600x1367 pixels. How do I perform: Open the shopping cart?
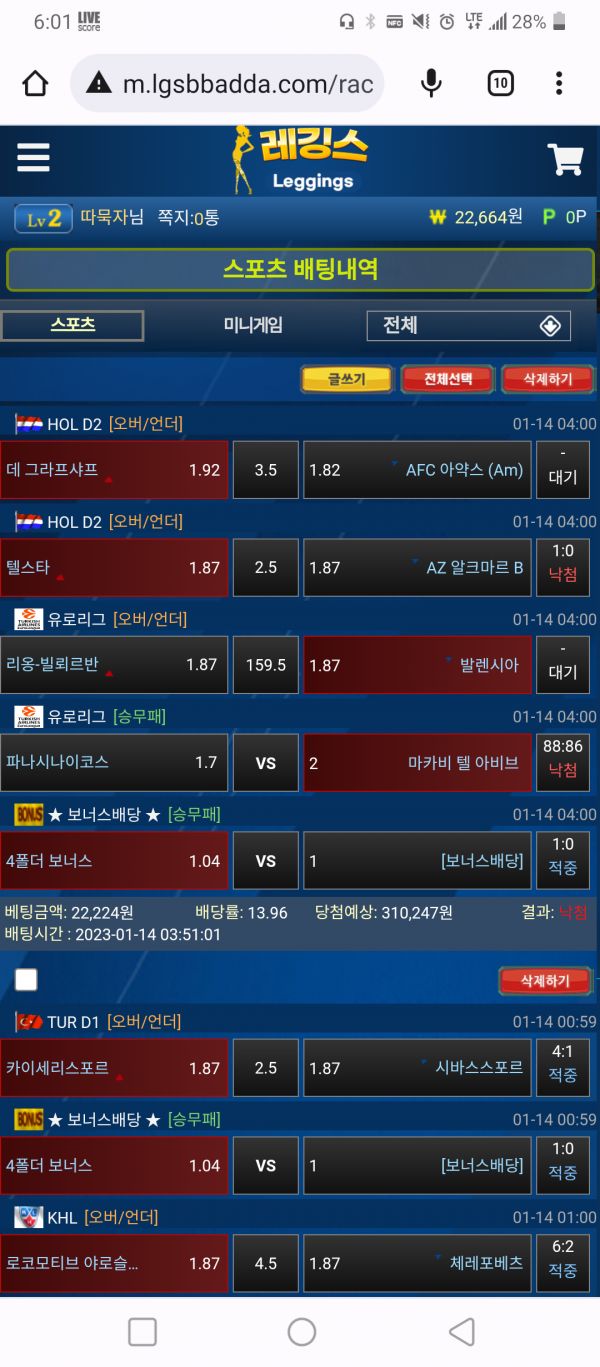(565, 159)
